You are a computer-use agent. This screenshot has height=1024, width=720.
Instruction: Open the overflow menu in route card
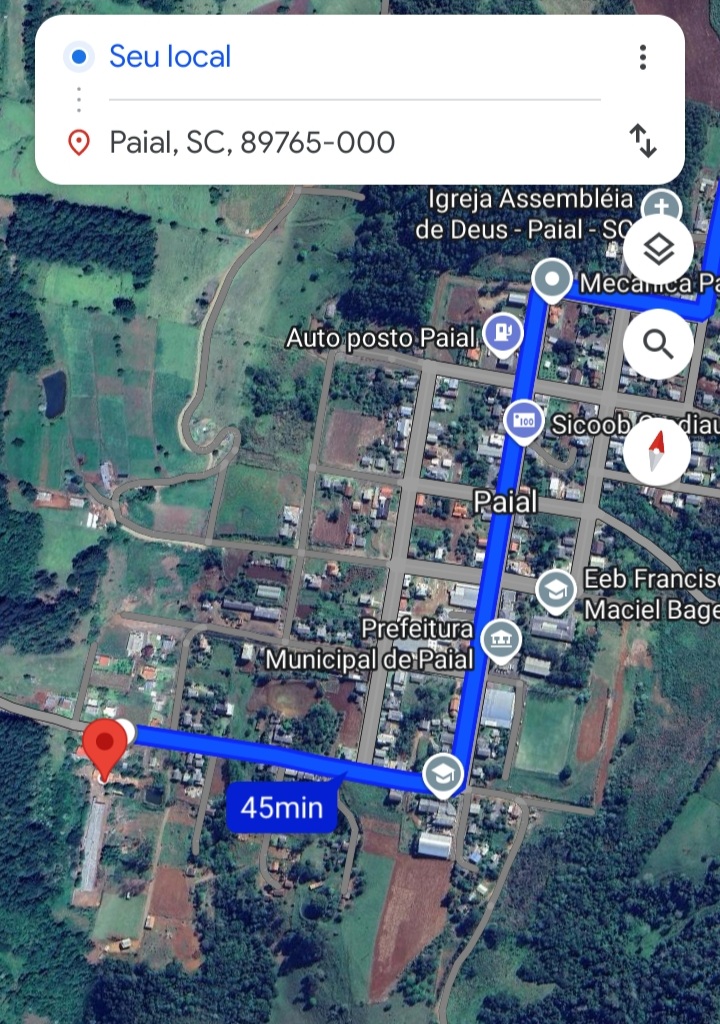pos(643,57)
